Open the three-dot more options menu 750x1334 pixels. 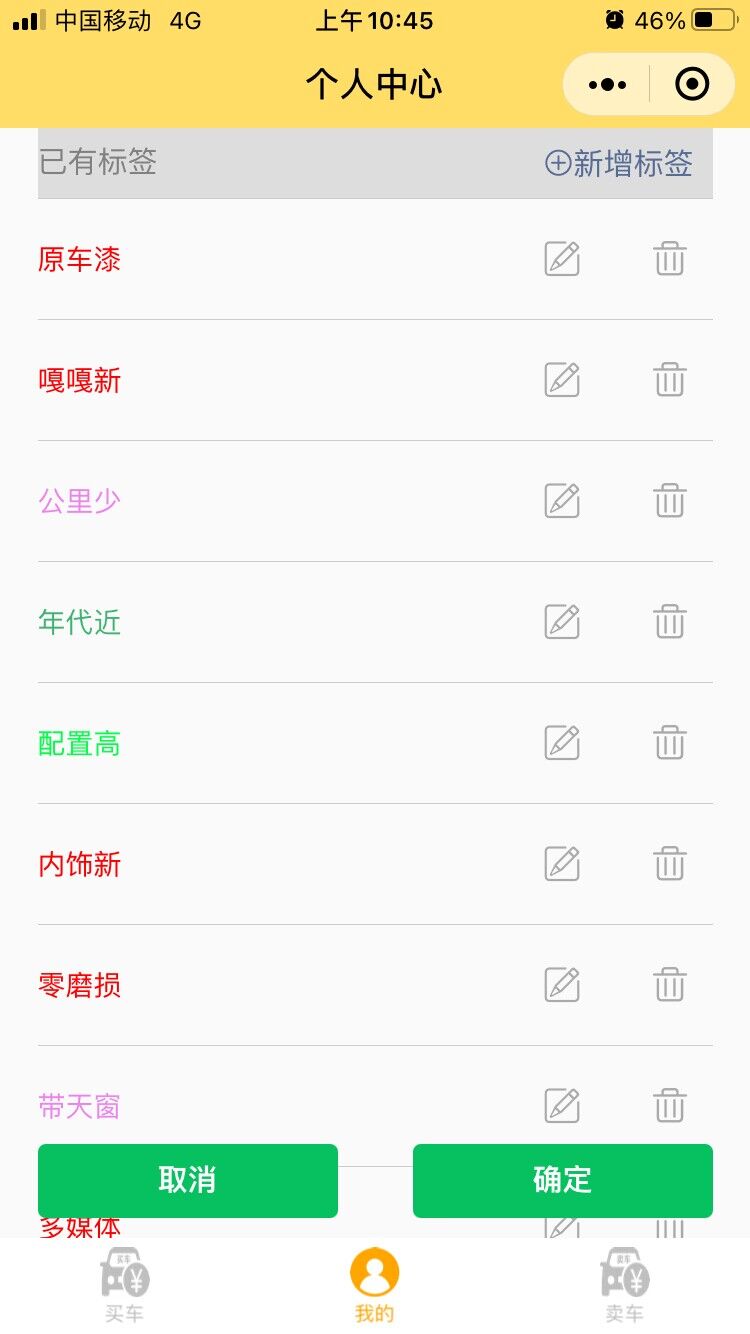point(605,84)
